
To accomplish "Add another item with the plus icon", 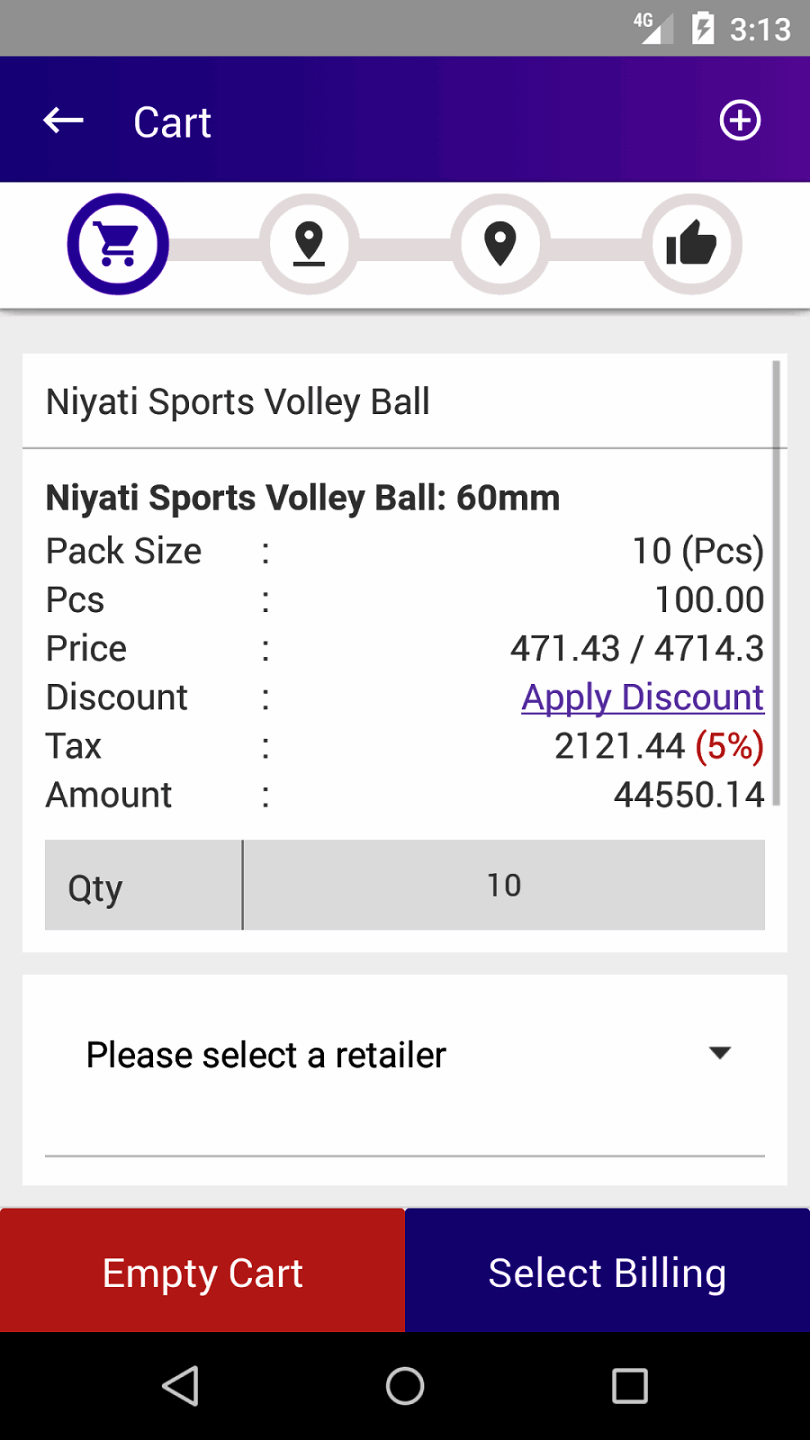I will point(740,121).
